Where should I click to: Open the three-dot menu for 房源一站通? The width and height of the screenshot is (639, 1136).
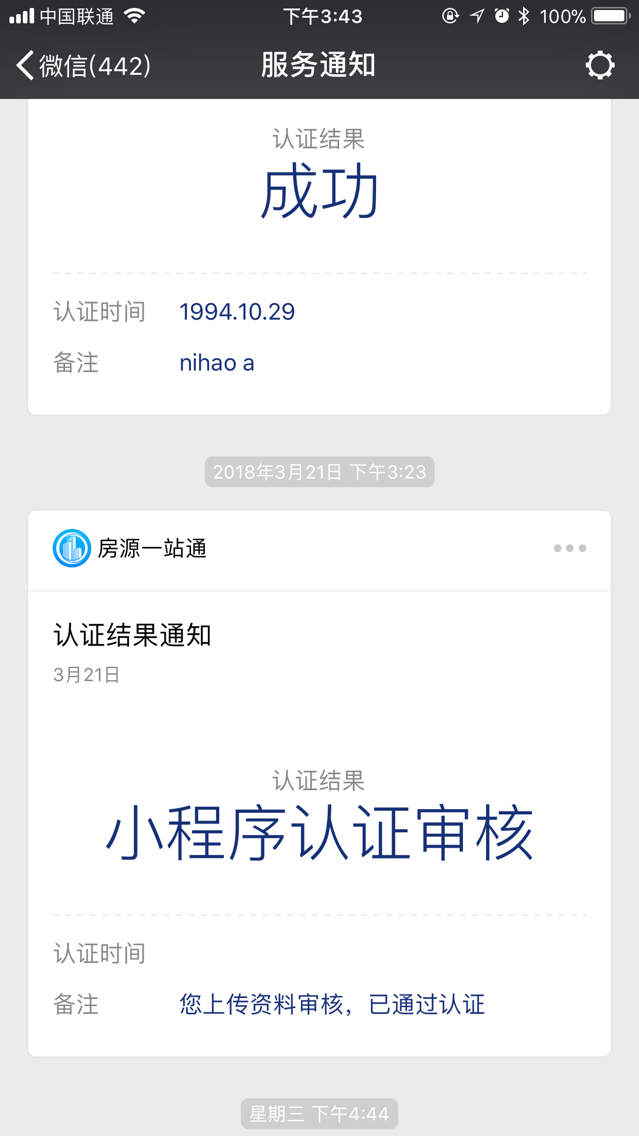[x=570, y=548]
